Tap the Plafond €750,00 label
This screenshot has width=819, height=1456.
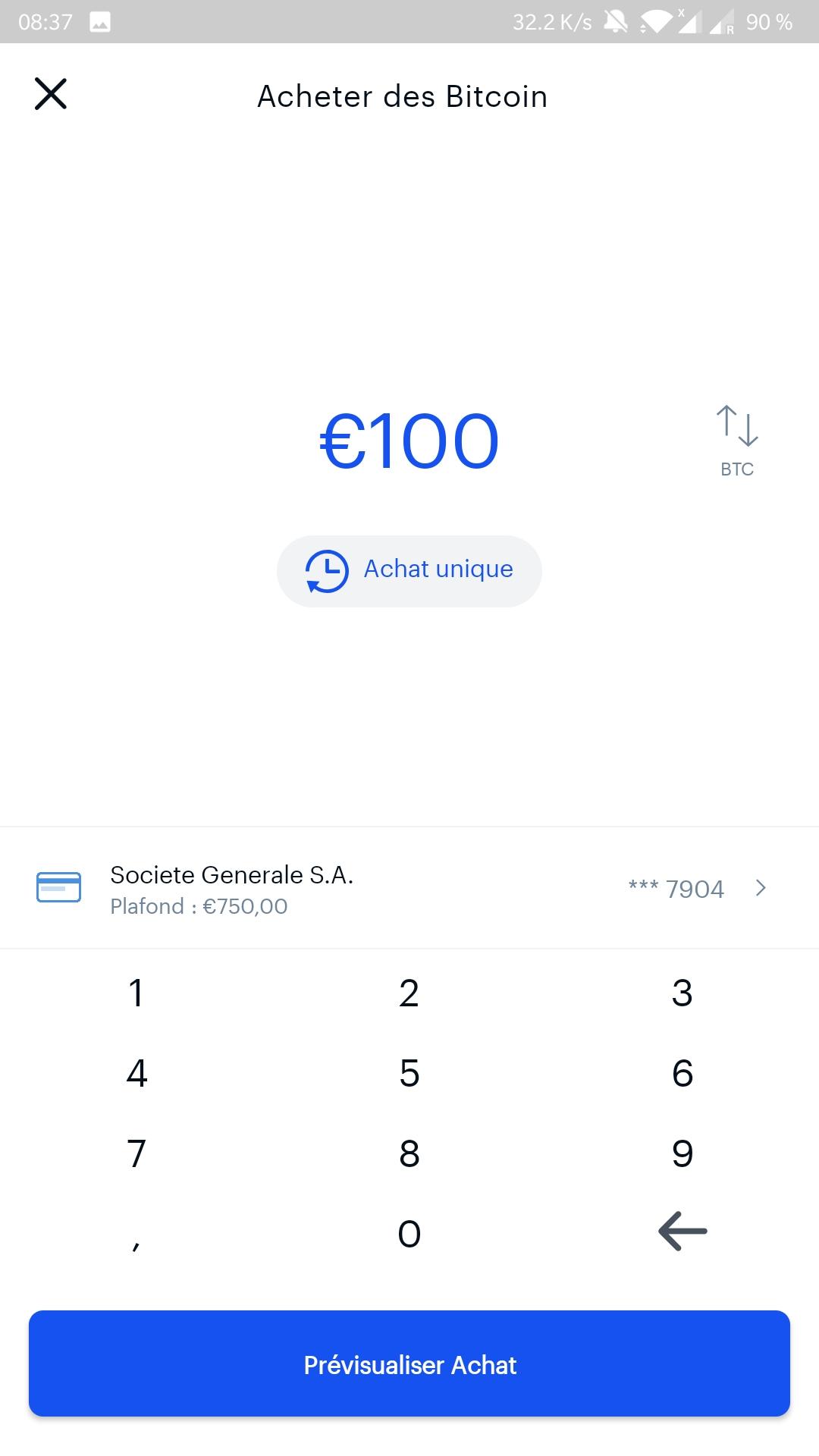(199, 905)
